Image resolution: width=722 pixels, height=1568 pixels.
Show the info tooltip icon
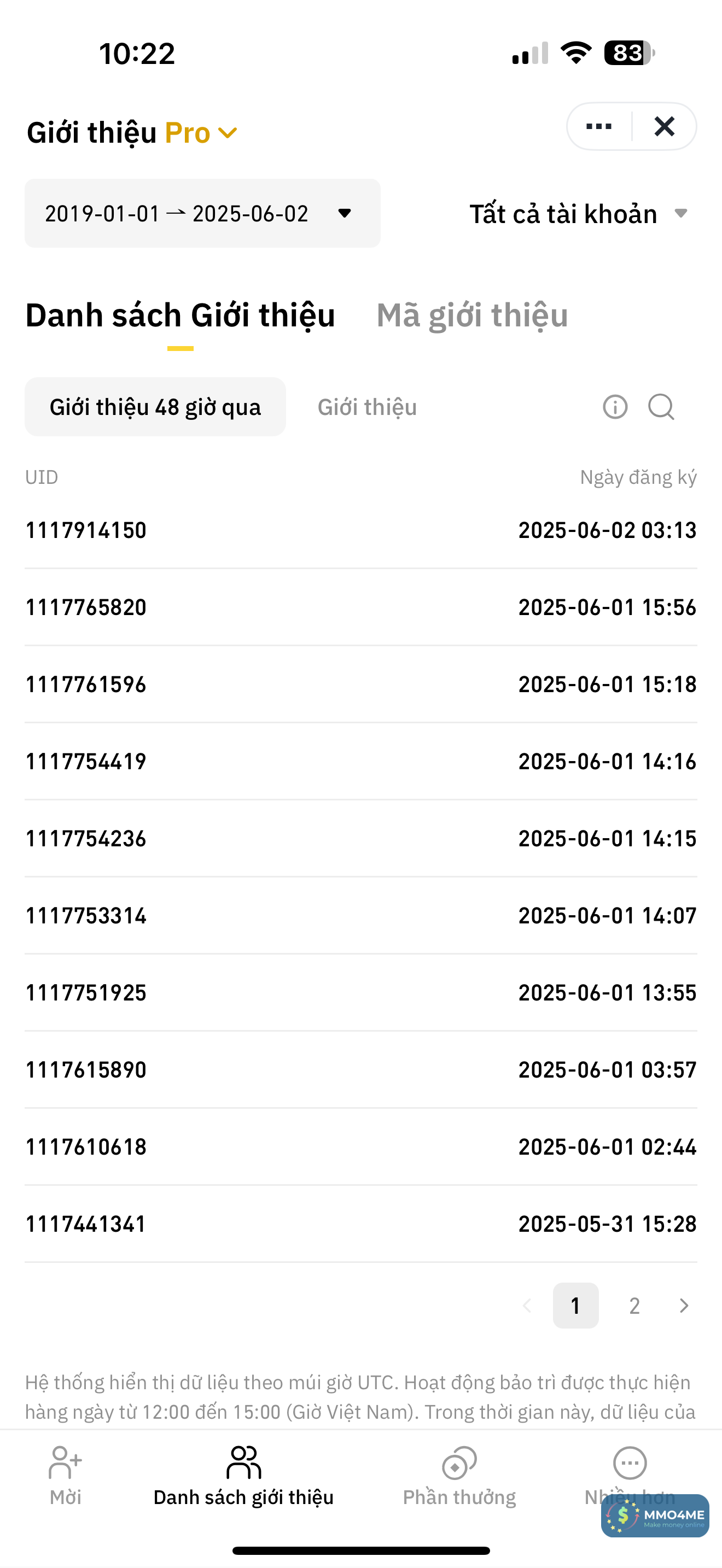(x=615, y=407)
